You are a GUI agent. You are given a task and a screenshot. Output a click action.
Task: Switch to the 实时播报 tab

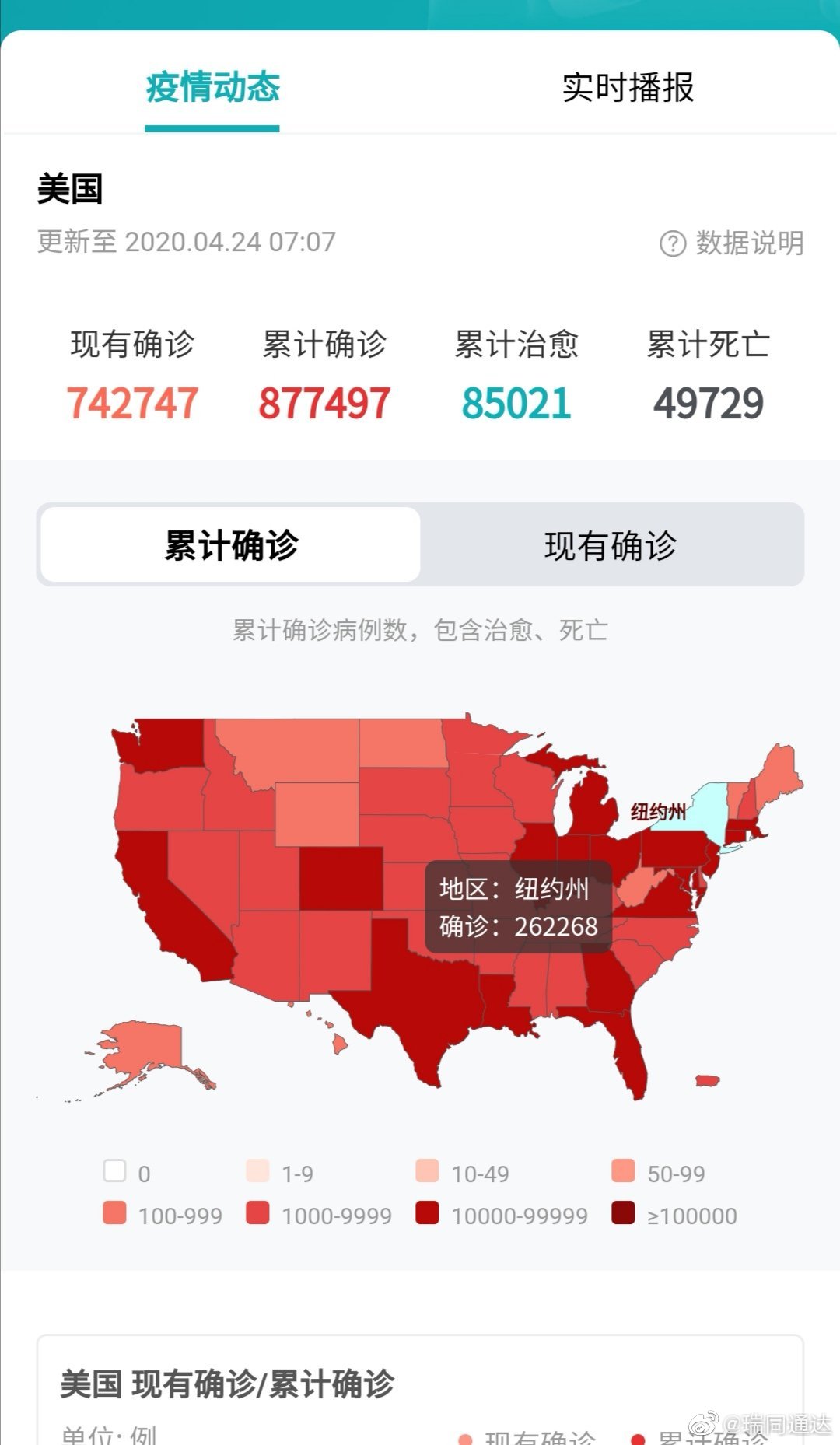click(x=627, y=87)
